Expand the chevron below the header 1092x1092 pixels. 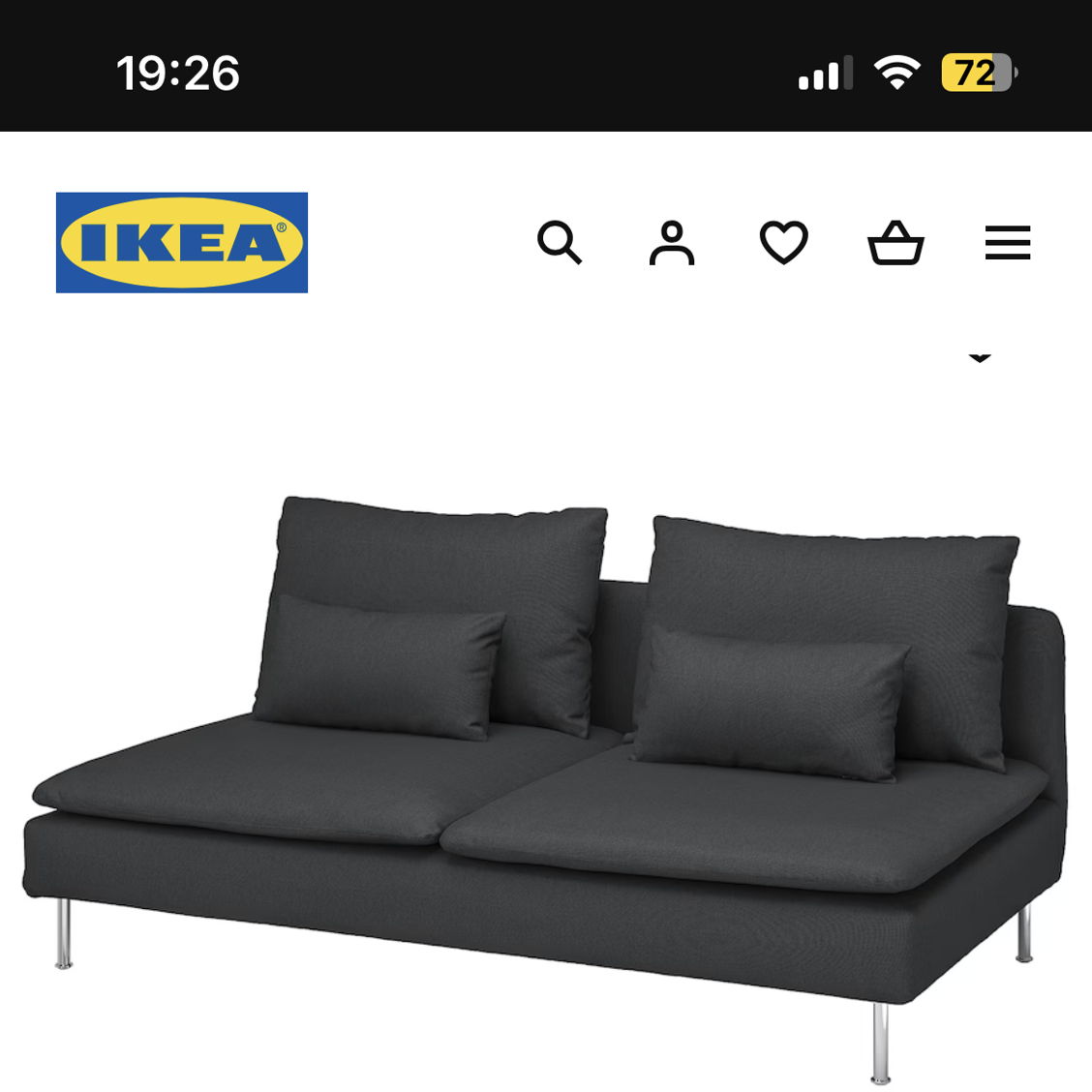coord(980,358)
